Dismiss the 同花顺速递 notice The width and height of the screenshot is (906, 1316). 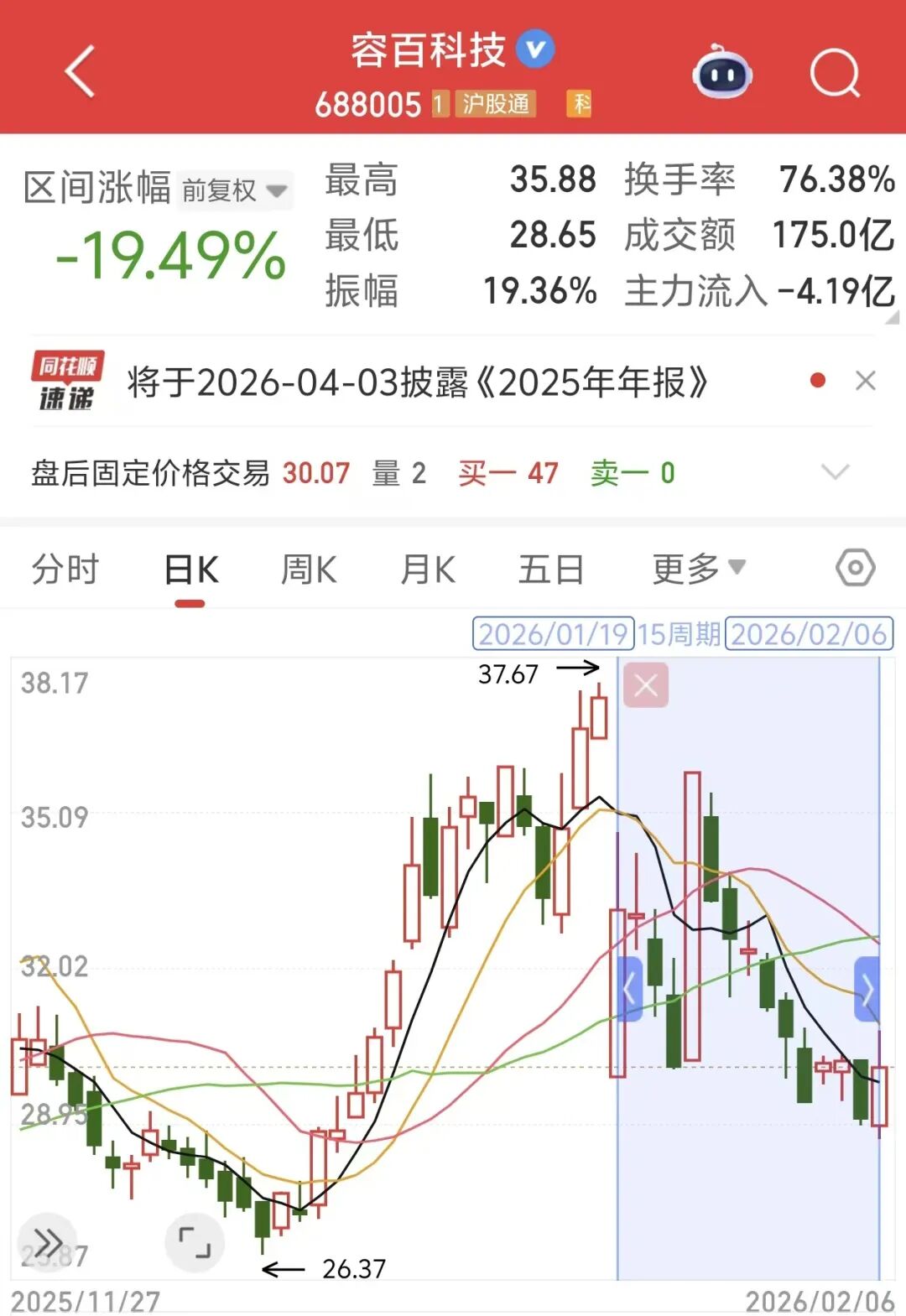click(865, 381)
